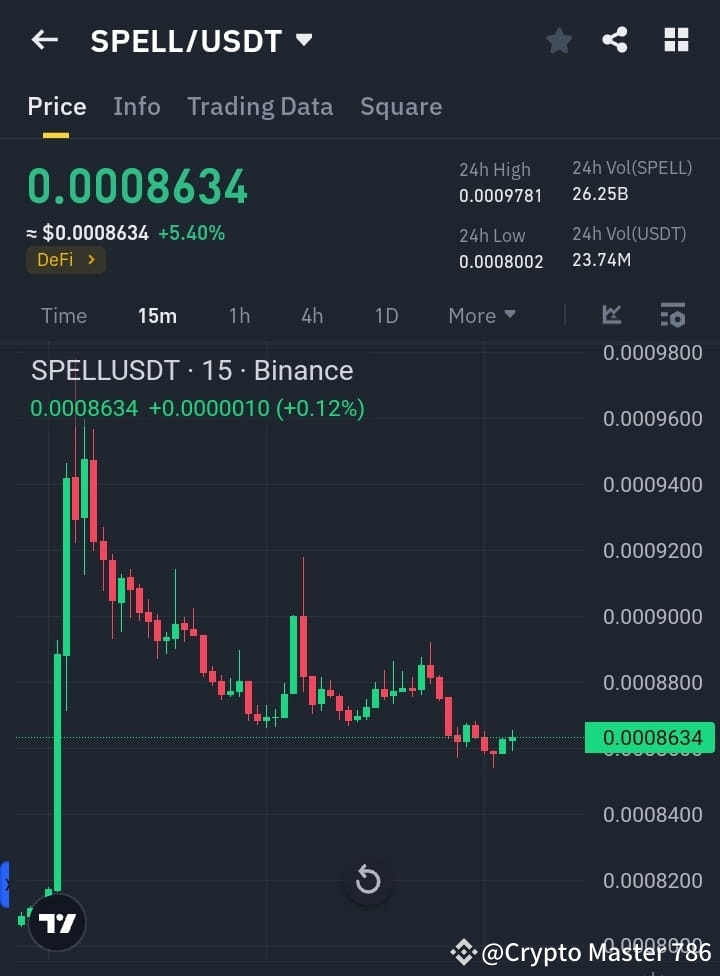Viewport: 720px width, 976px height.
Task: Select the 1D timeframe option
Action: [386, 315]
